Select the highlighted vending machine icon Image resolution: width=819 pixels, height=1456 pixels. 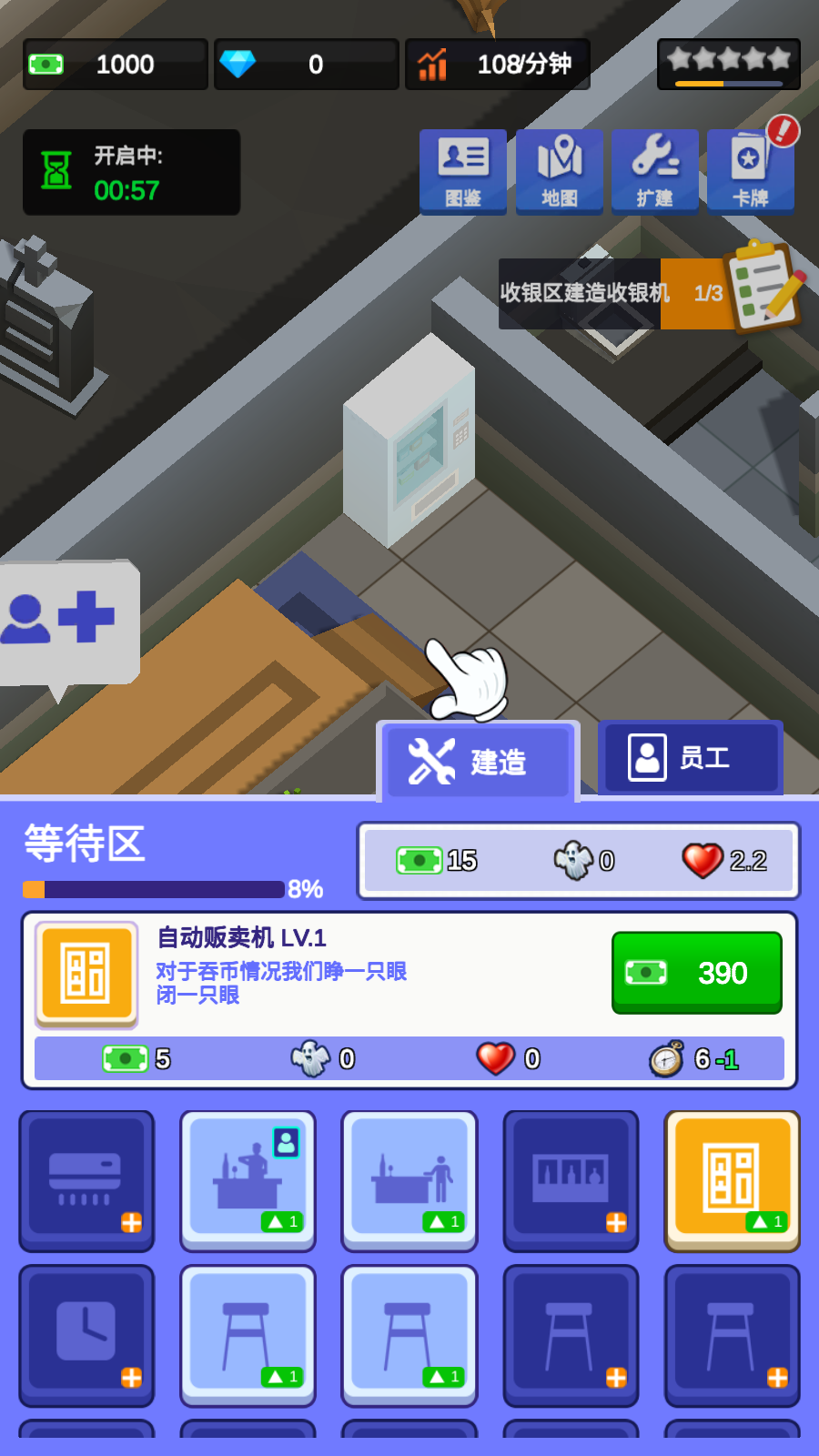click(x=731, y=1180)
